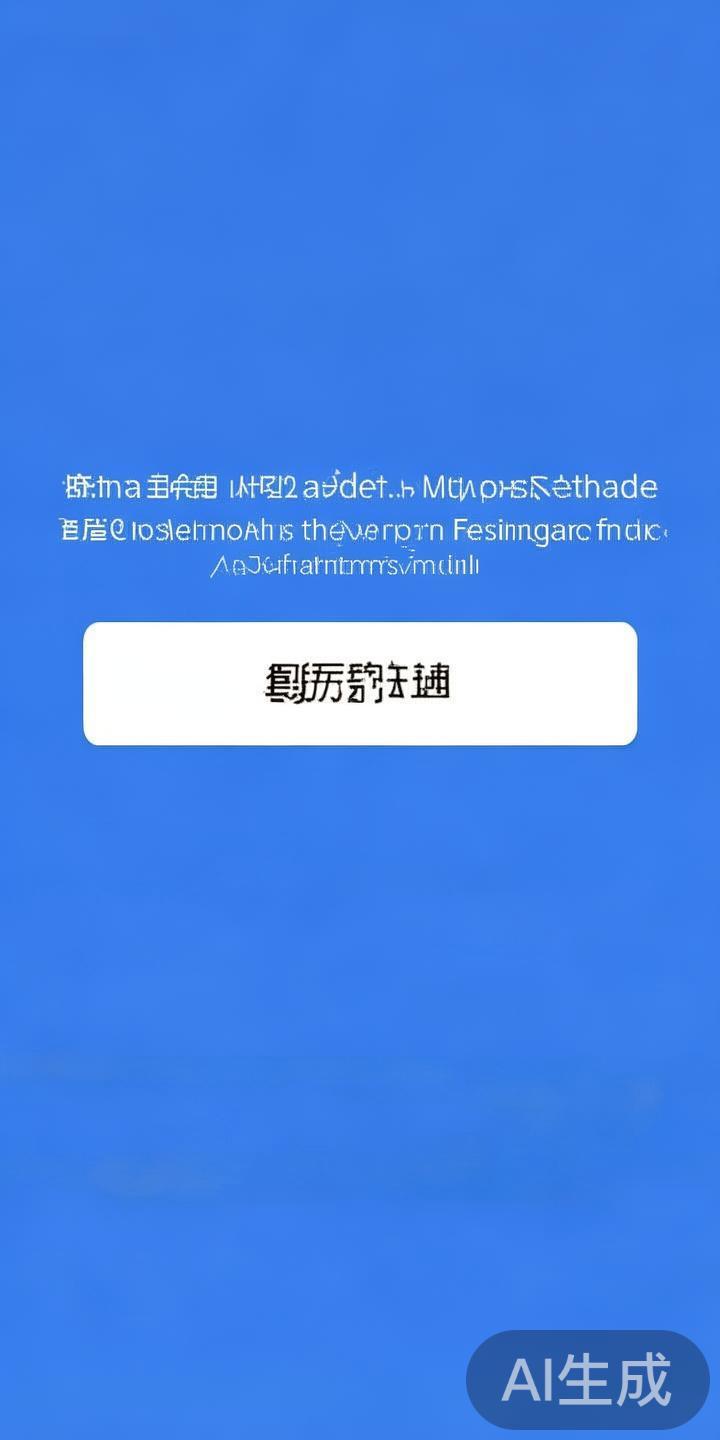Click the first line of distorted text

358,487
